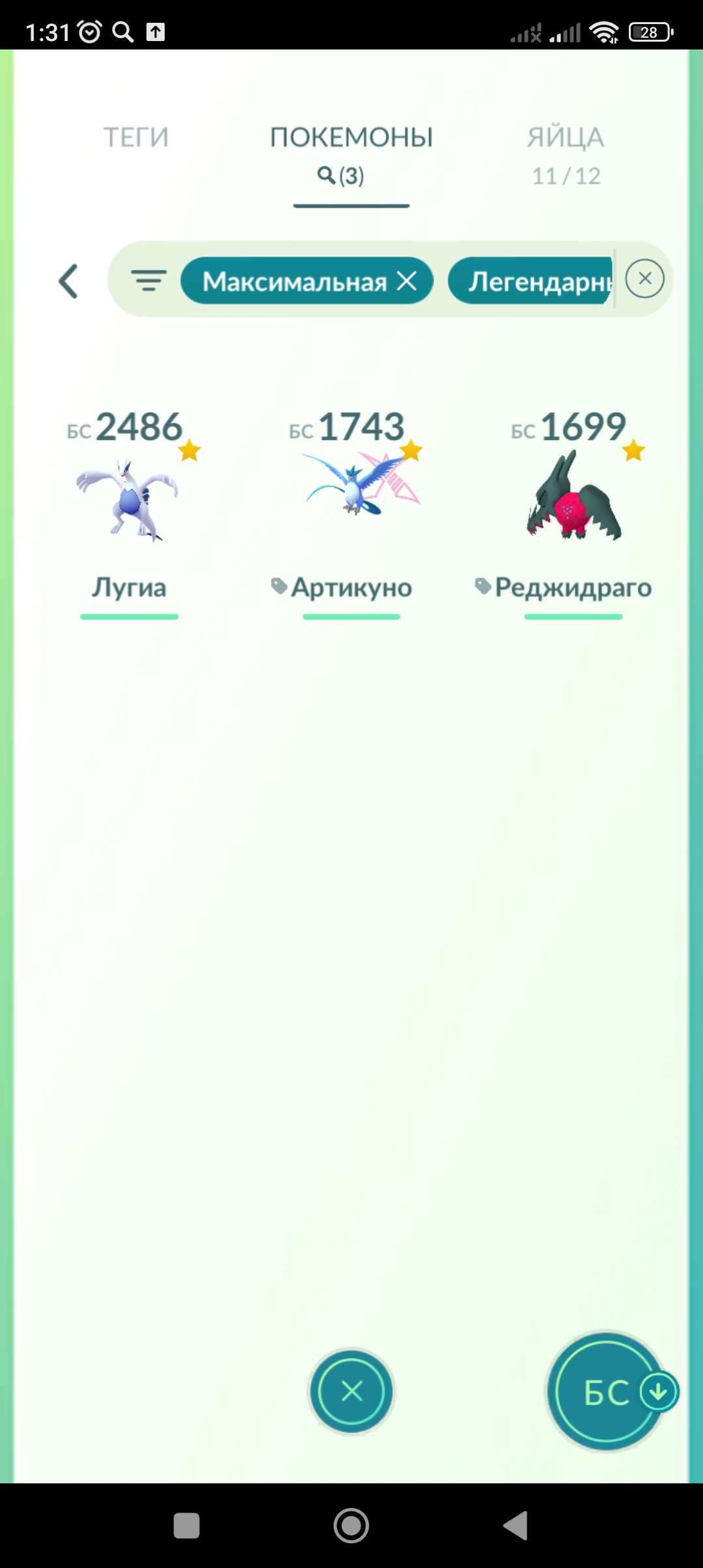
Task: Tap the back arrow to exit search
Action: pyautogui.click(x=68, y=280)
